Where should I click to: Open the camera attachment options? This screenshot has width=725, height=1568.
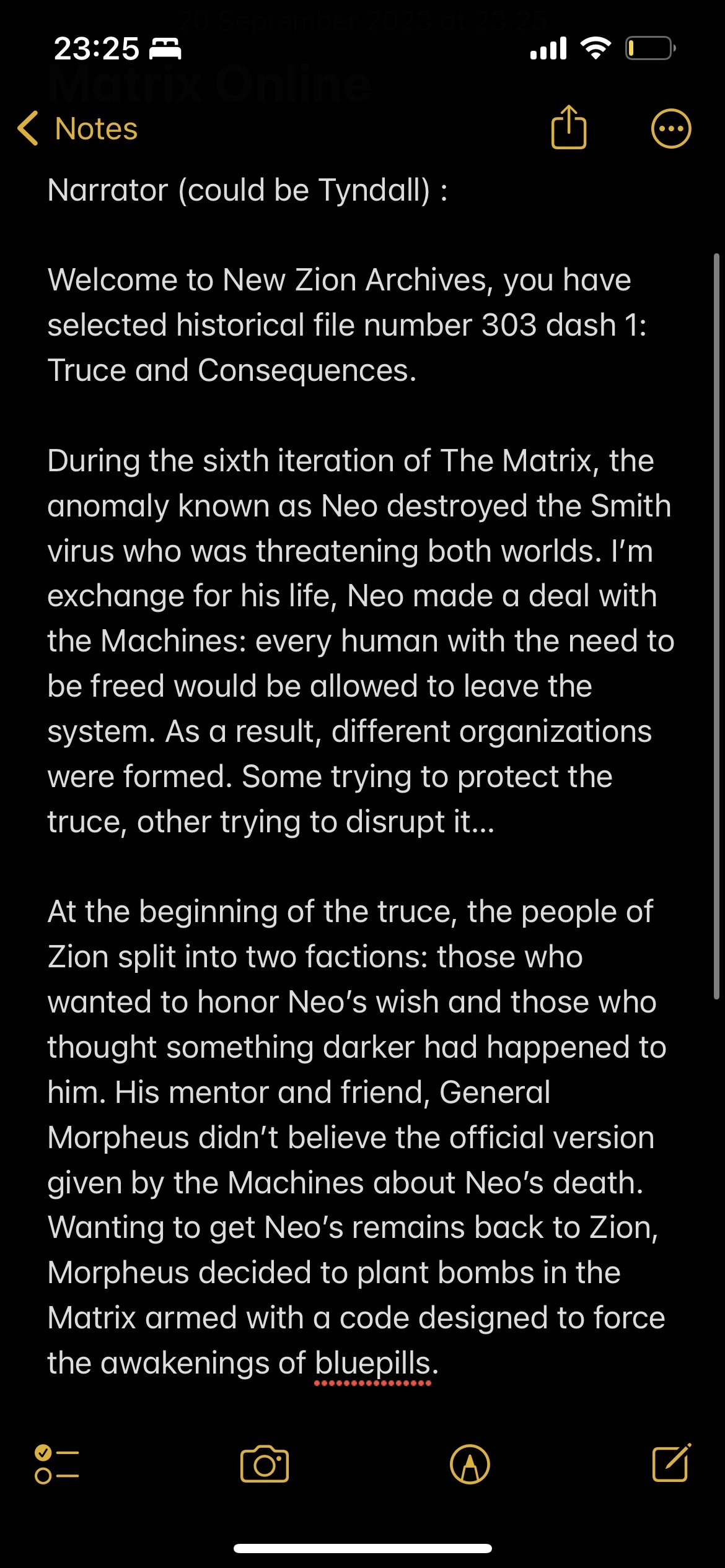point(265,1465)
